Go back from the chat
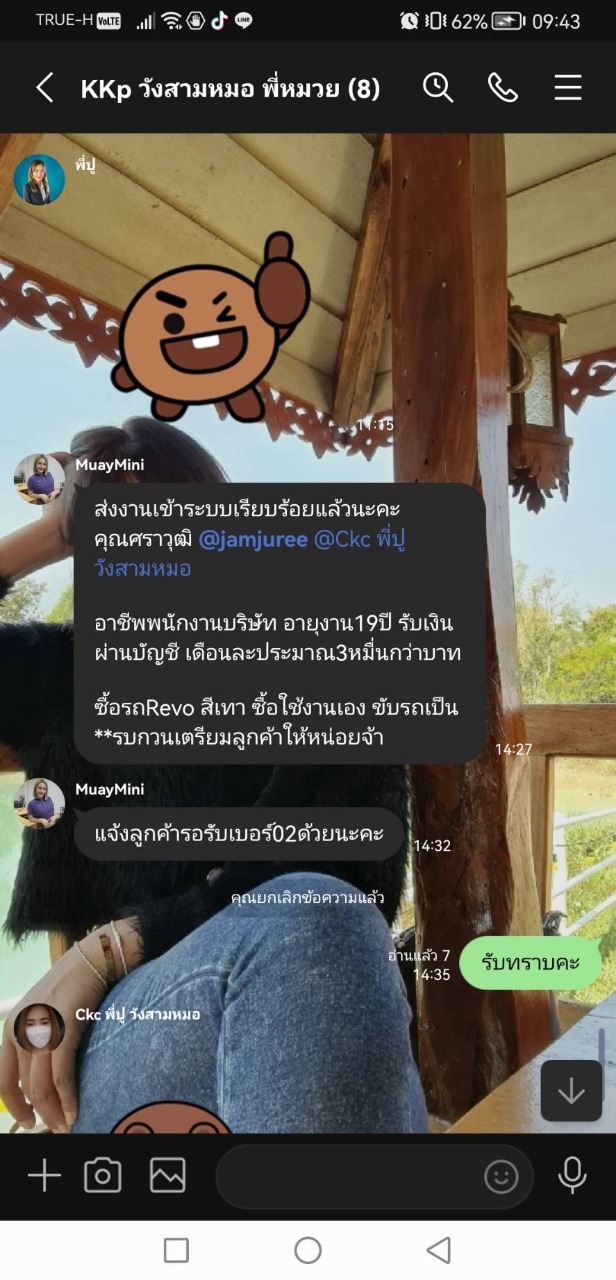 tap(45, 88)
